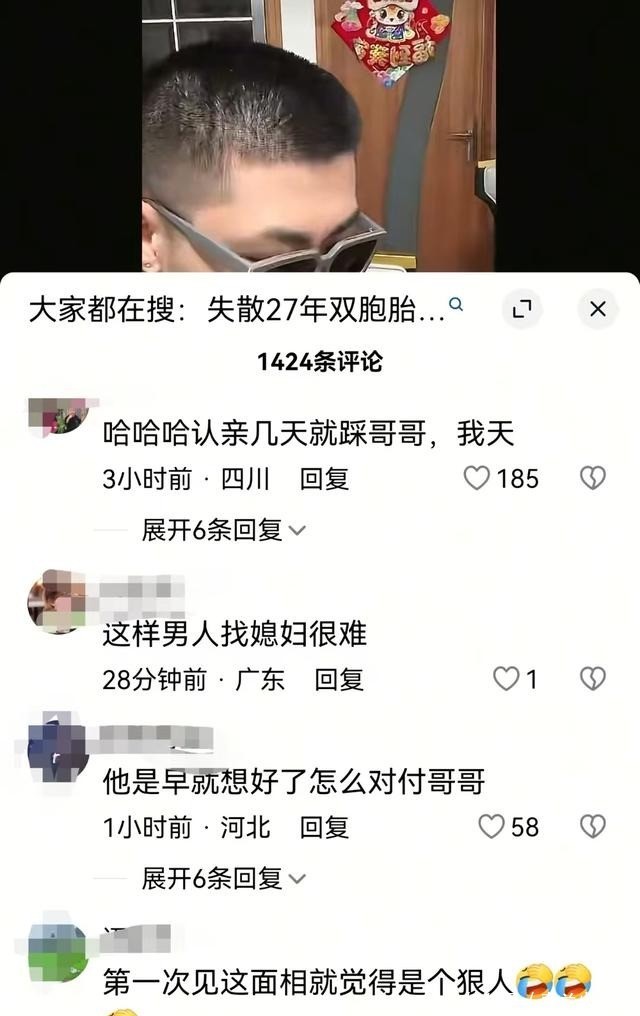
Task: Dislike the comment from 四川
Action: (593, 479)
